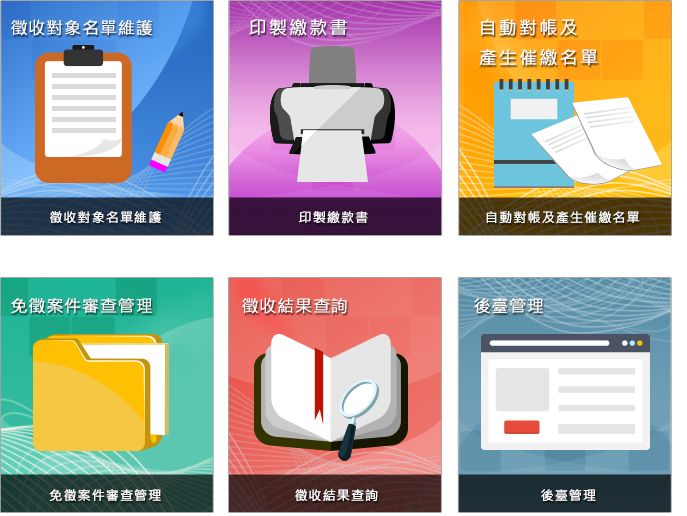687x516 pixels.
Task: Open 徵收結果查詢 tile
Action: [335, 395]
